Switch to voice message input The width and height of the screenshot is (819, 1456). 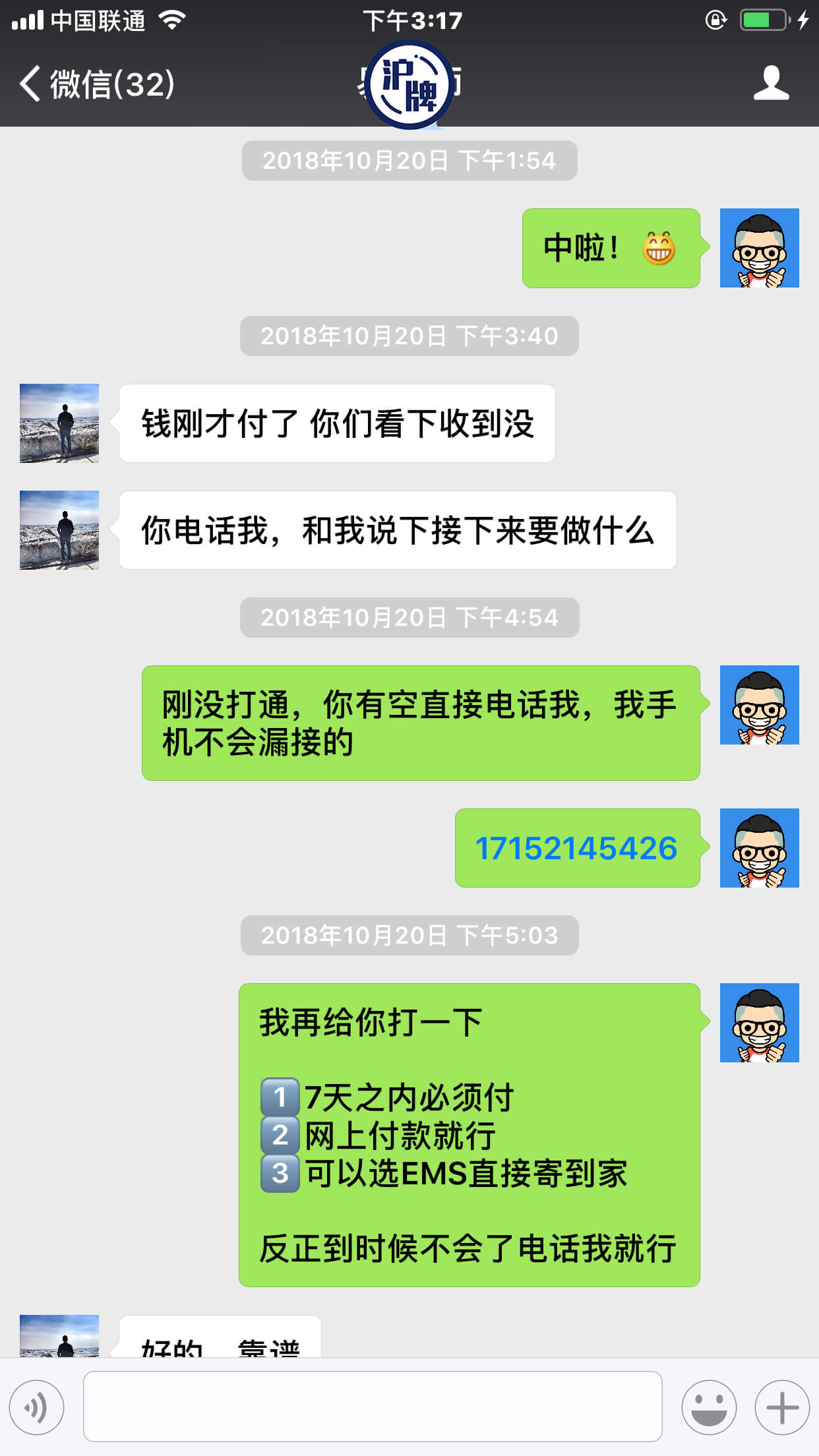pyautogui.click(x=37, y=1407)
